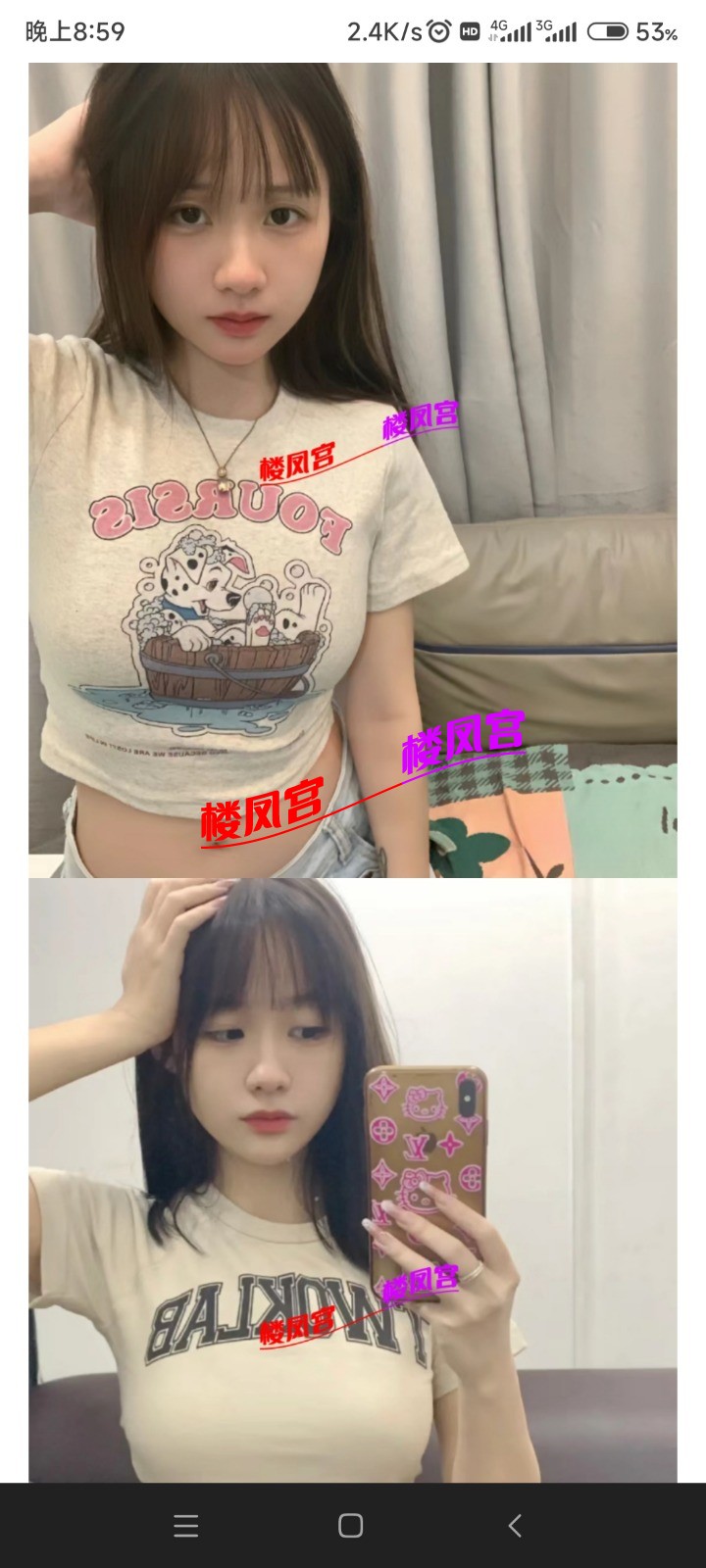Go back using the system back button
Image resolution: width=706 pixels, height=1568 pixels.
[x=515, y=1526]
